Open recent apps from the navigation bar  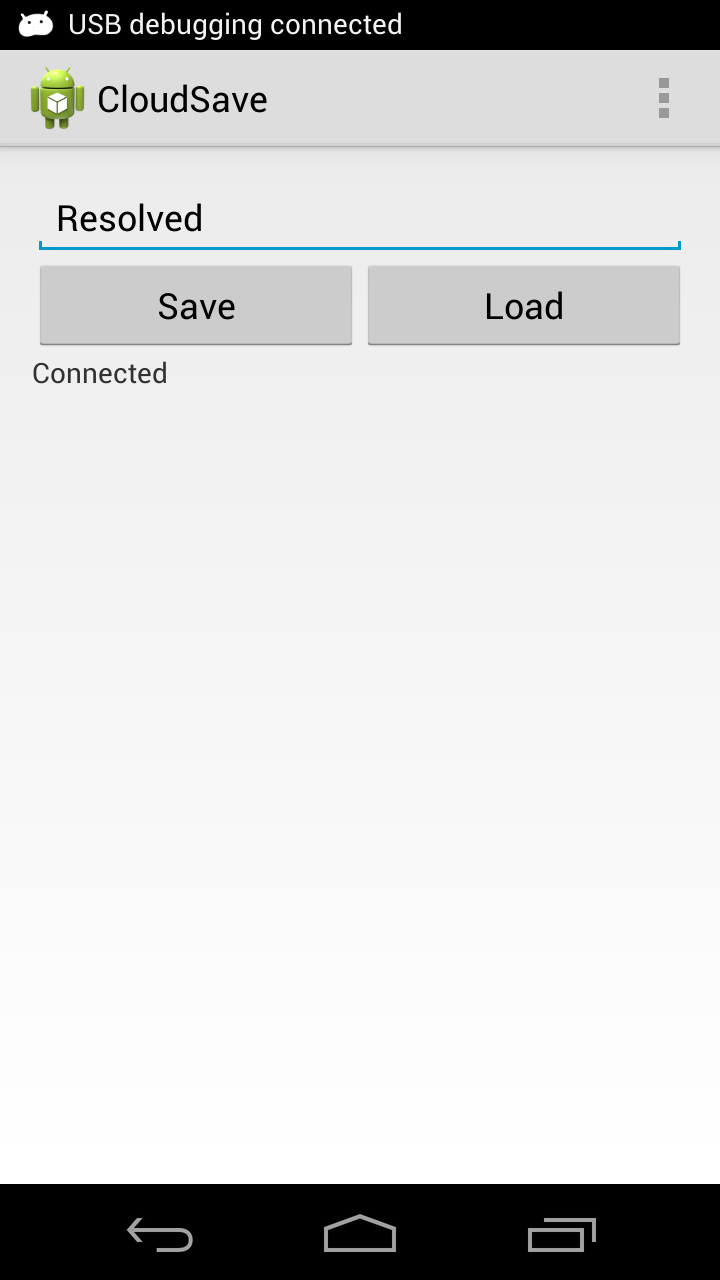point(561,1234)
